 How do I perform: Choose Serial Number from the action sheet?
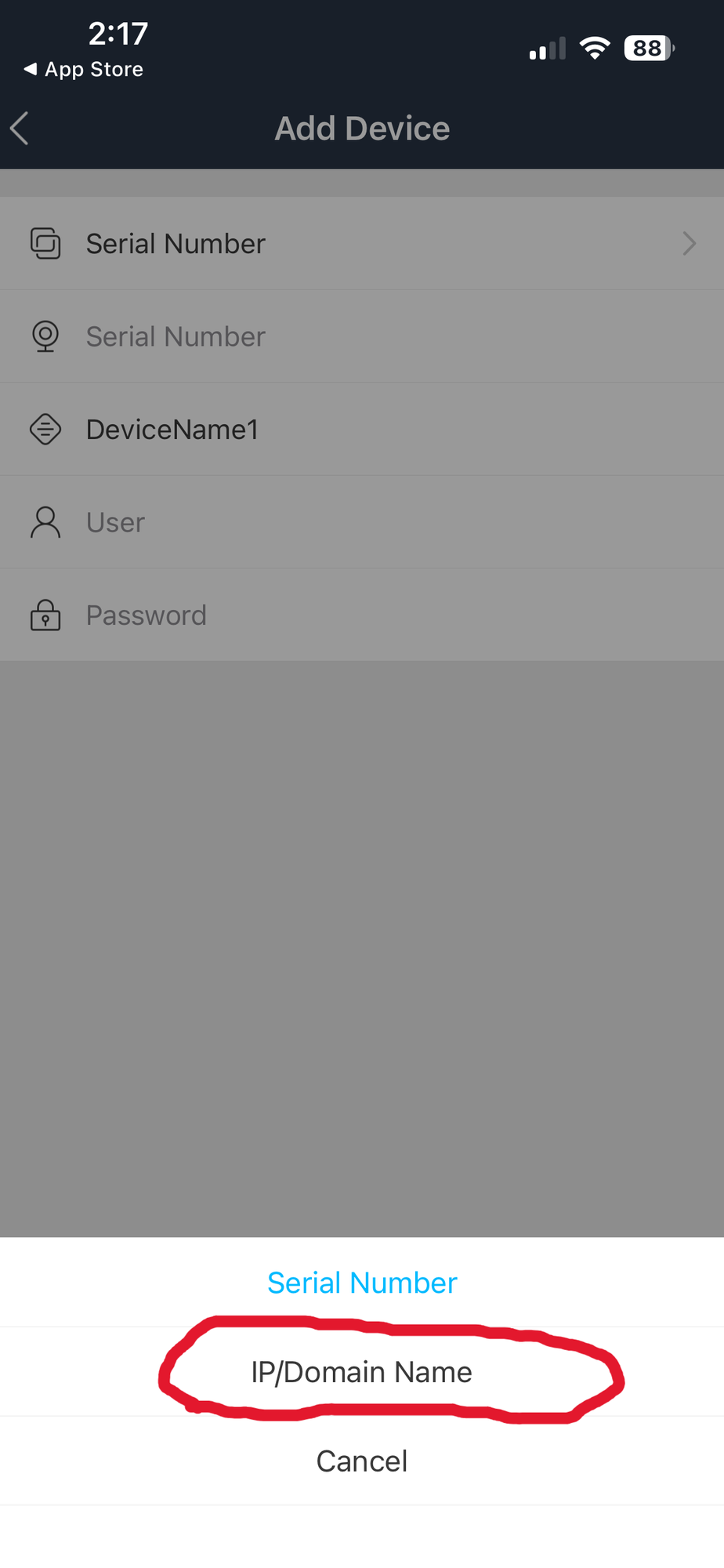(x=362, y=1282)
